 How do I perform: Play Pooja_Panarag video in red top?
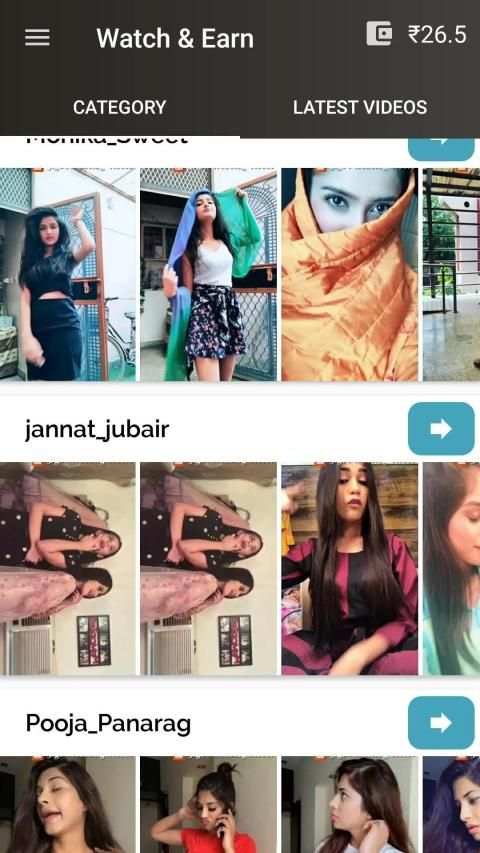pos(208,805)
